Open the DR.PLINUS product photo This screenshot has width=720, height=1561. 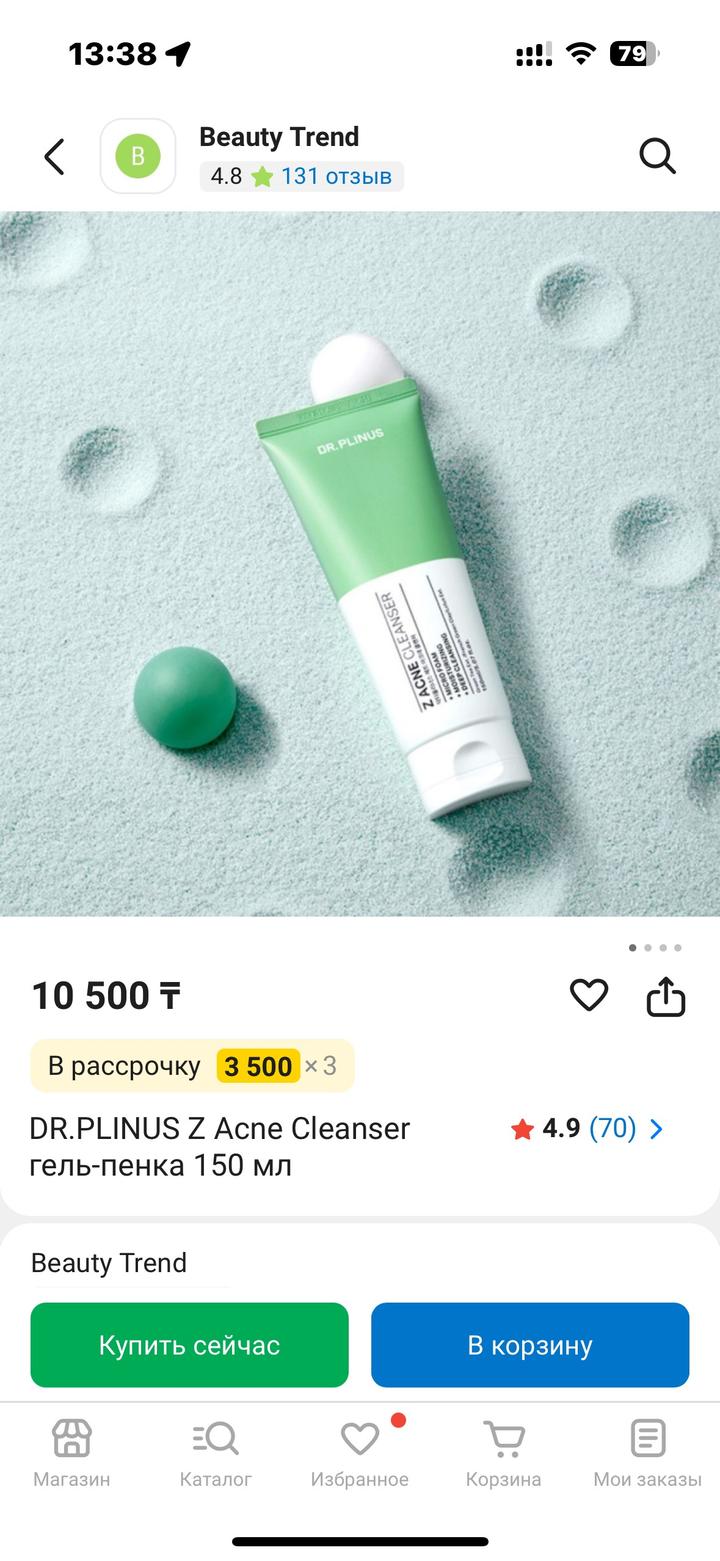click(x=360, y=563)
